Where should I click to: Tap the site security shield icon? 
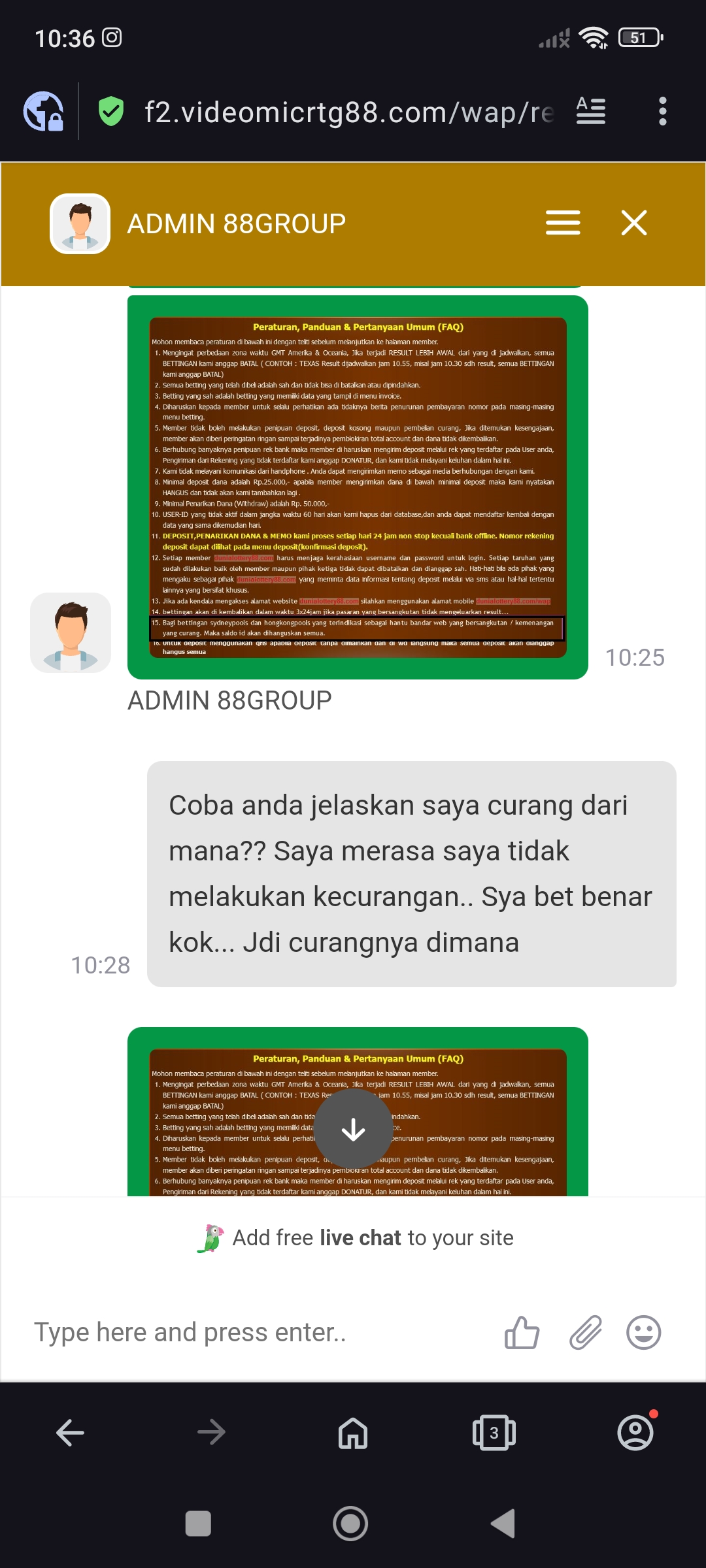pos(111,111)
